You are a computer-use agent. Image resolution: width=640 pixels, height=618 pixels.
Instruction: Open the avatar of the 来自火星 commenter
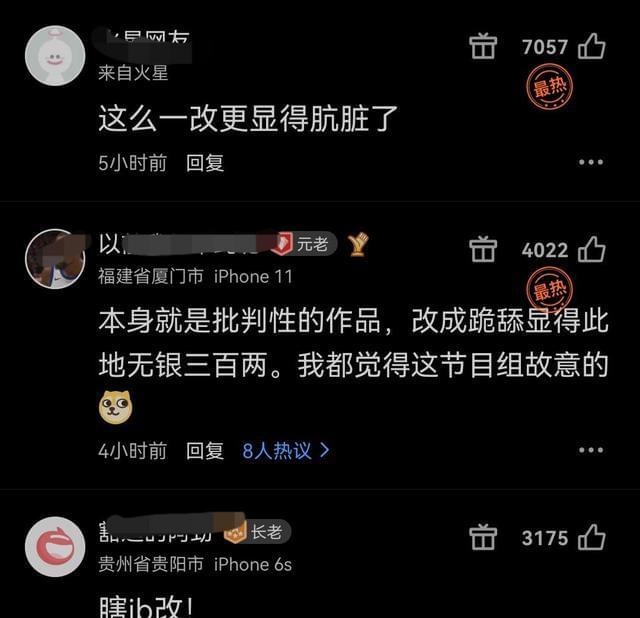[x=54, y=55]
